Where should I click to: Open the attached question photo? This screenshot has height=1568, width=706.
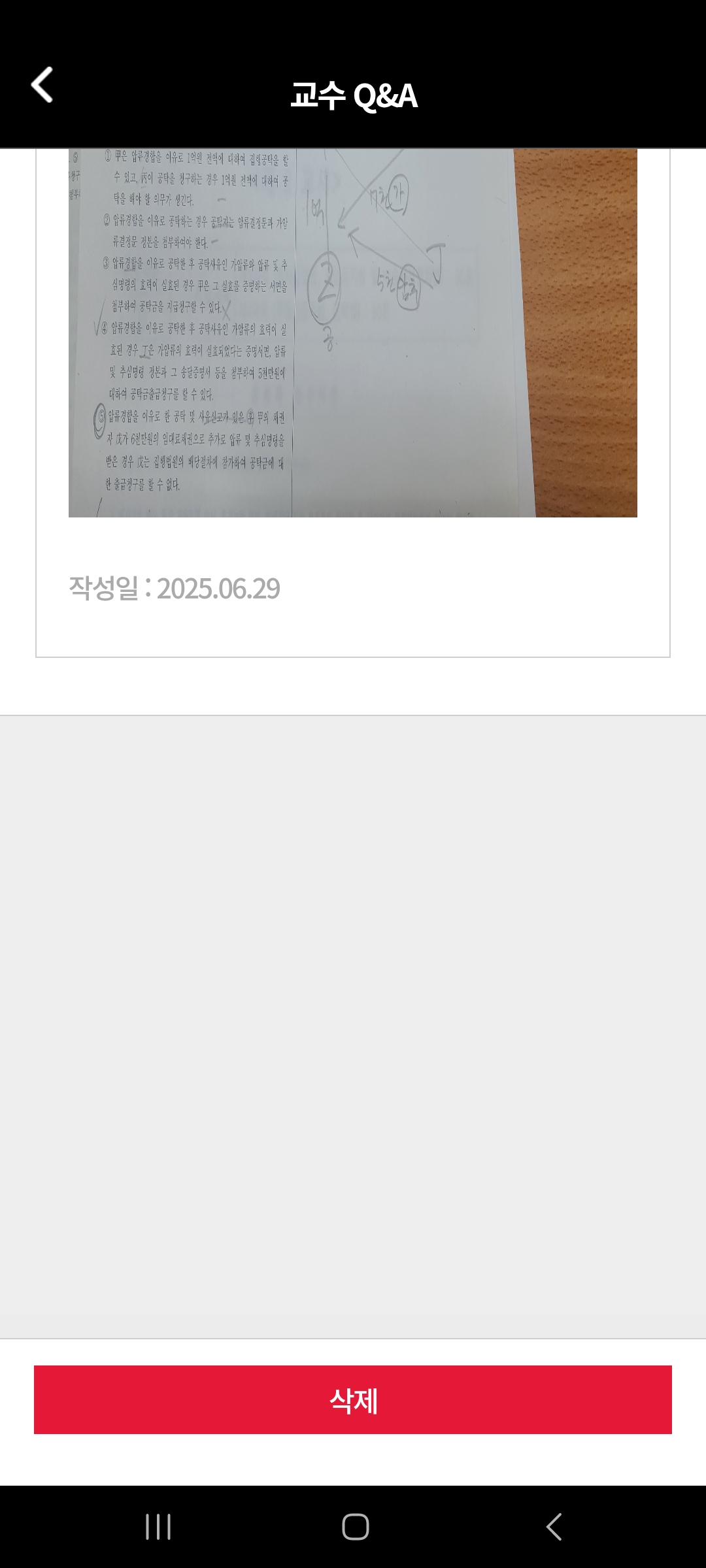(x=353, y=333)
